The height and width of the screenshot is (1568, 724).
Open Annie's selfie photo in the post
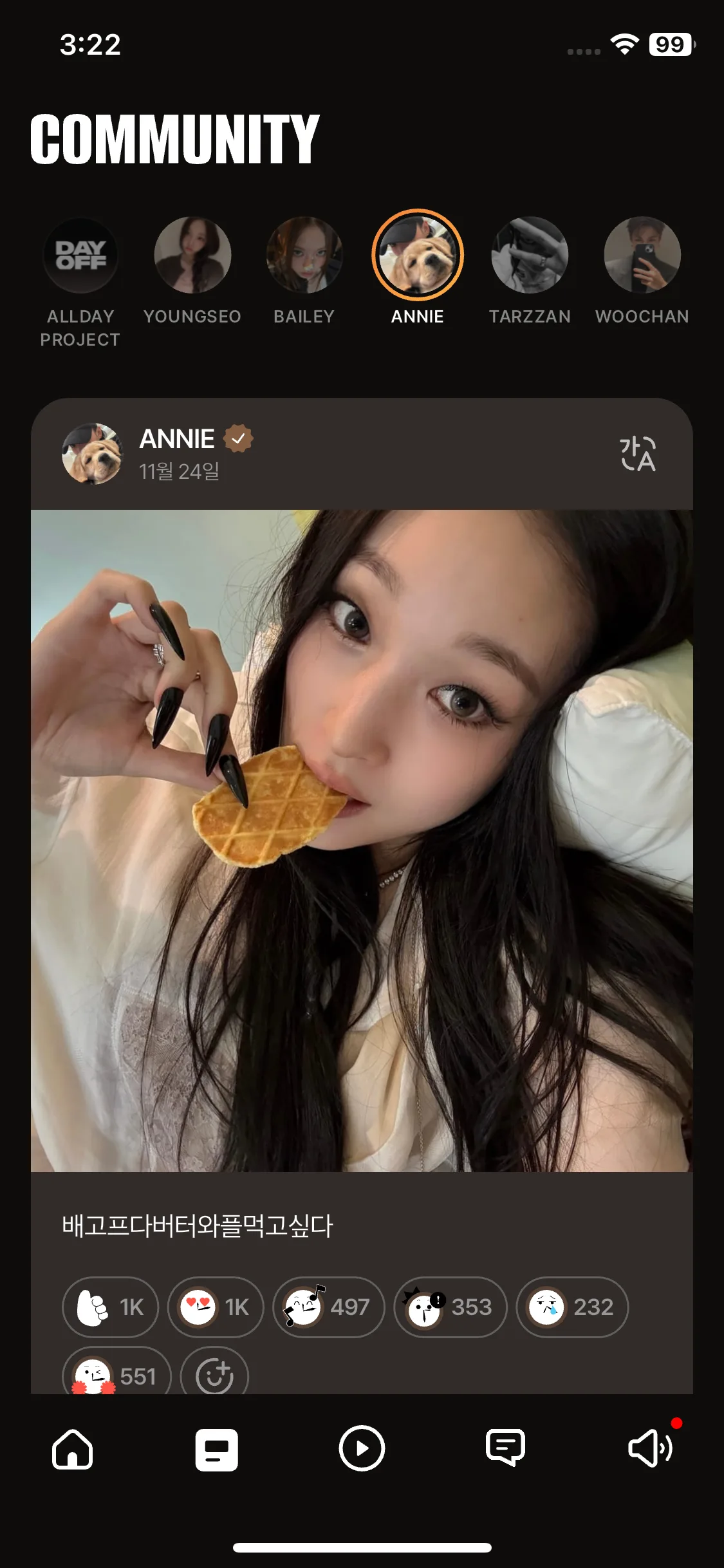(x=362, y=840)
